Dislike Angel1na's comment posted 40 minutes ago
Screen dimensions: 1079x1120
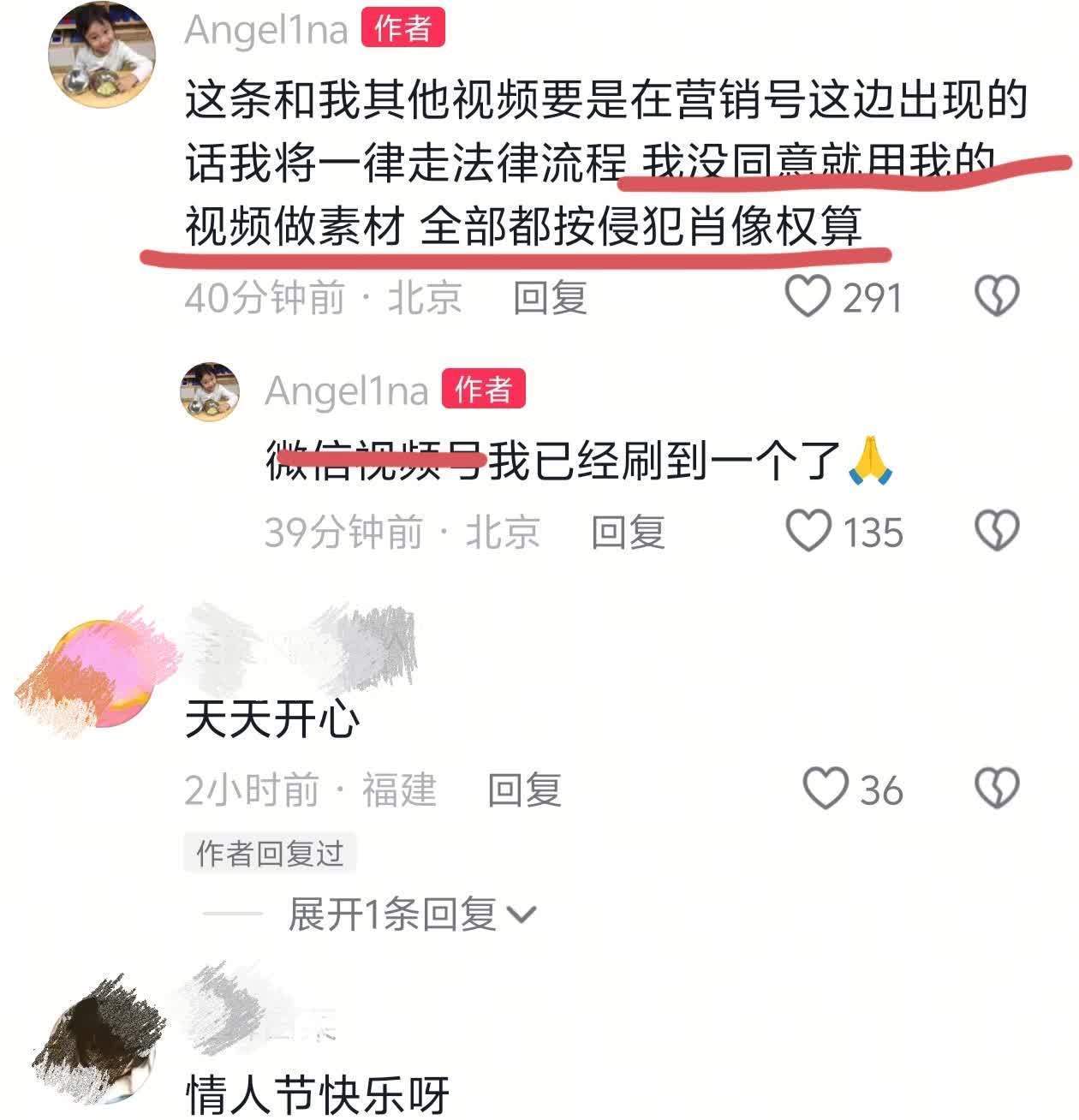[x=997, y=297]
